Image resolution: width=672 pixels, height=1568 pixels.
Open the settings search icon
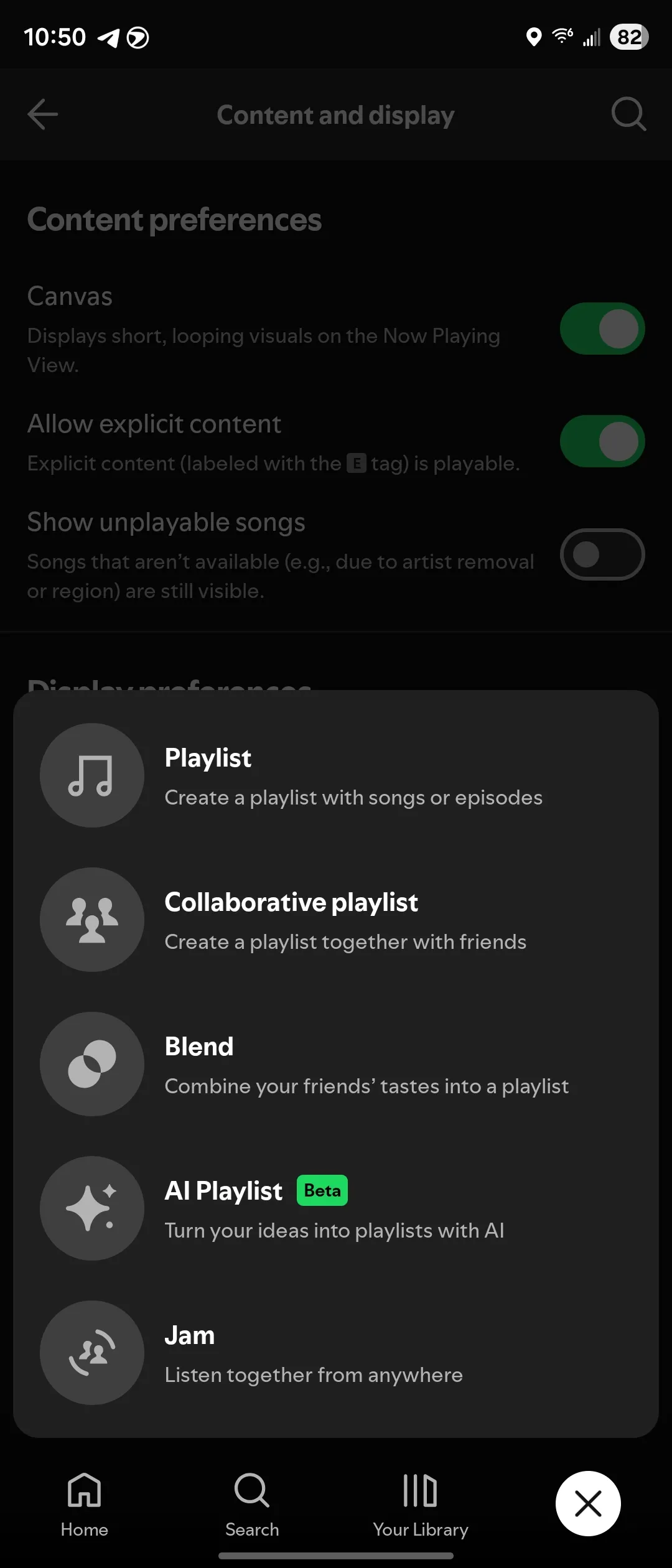[x=628, y=114]
